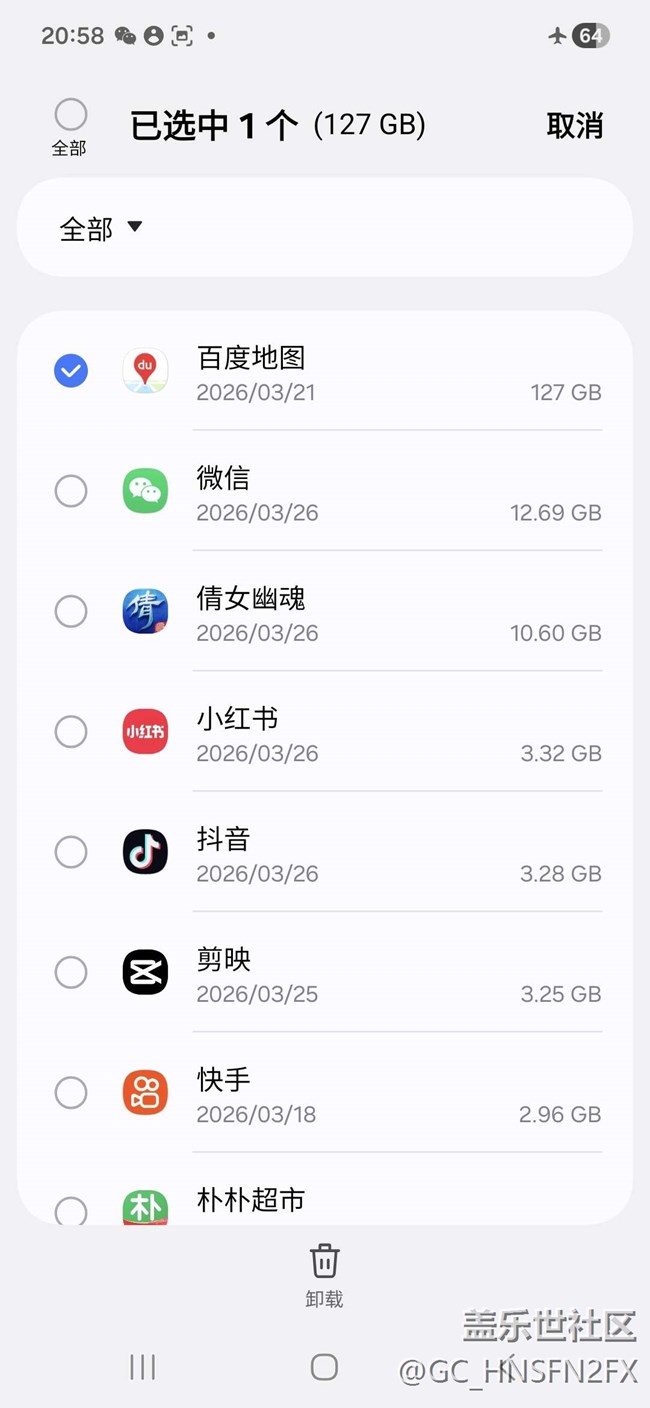
Task: Go to the system home screen
Action: (x=324, y=1367)
